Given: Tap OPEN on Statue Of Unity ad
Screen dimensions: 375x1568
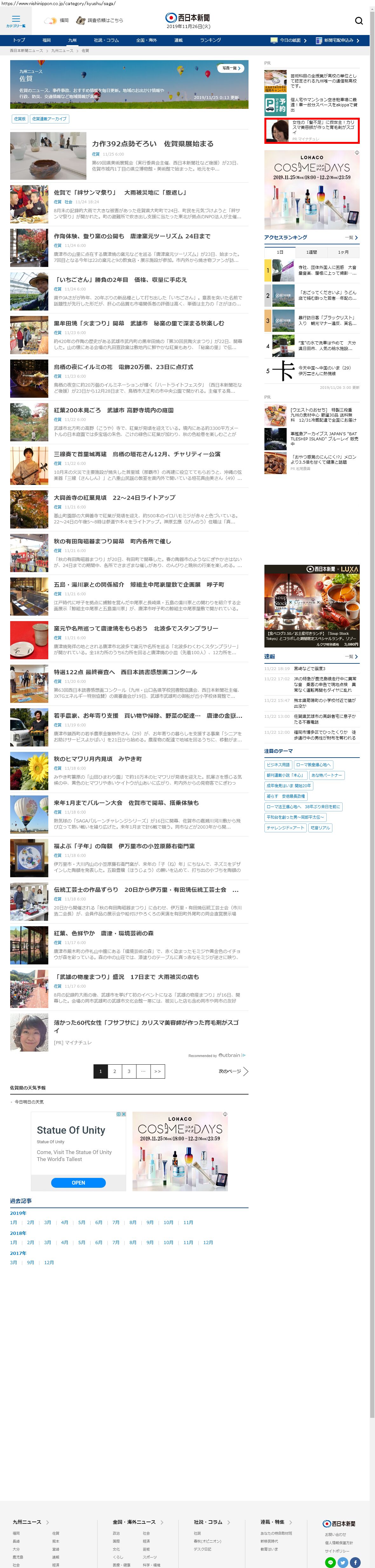Looking at the screenshot, I should click(78, 1182).
